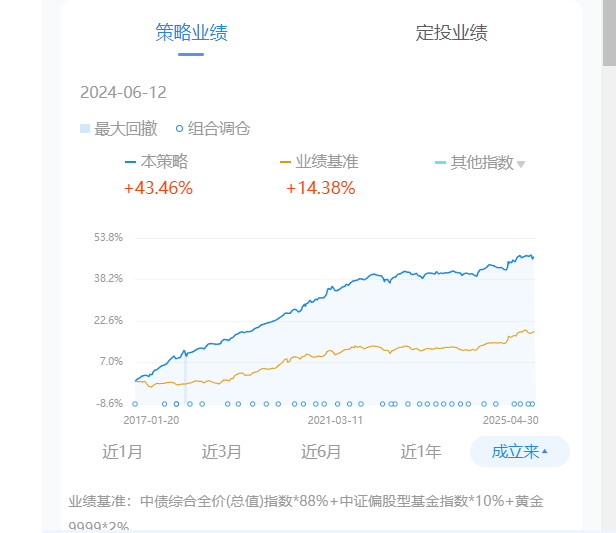The height and width of the screenshot is (533, 616).
Task: Switch chart range to 近6月
Action: (x=321, y=452)
